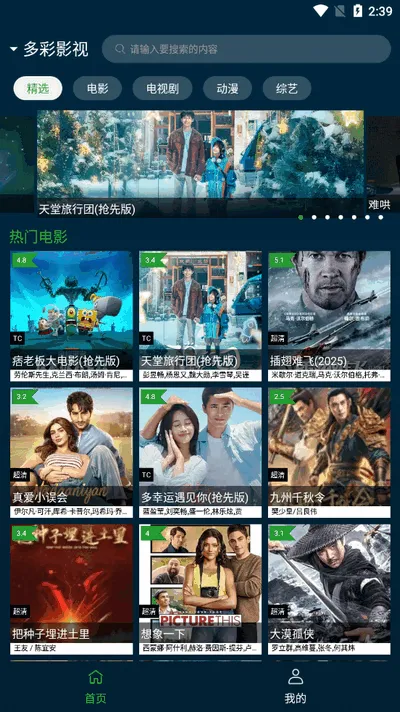Open the 想象一下 movie card
Viewport: 400px width, 712px height.
point(200,589)
